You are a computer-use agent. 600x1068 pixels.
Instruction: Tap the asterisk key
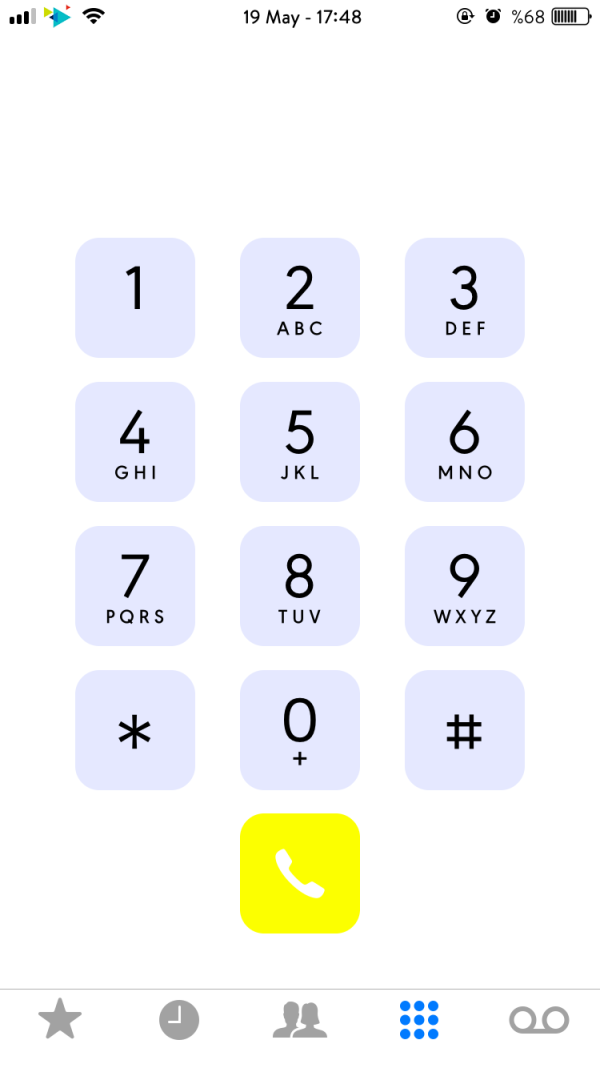(135, 730)
